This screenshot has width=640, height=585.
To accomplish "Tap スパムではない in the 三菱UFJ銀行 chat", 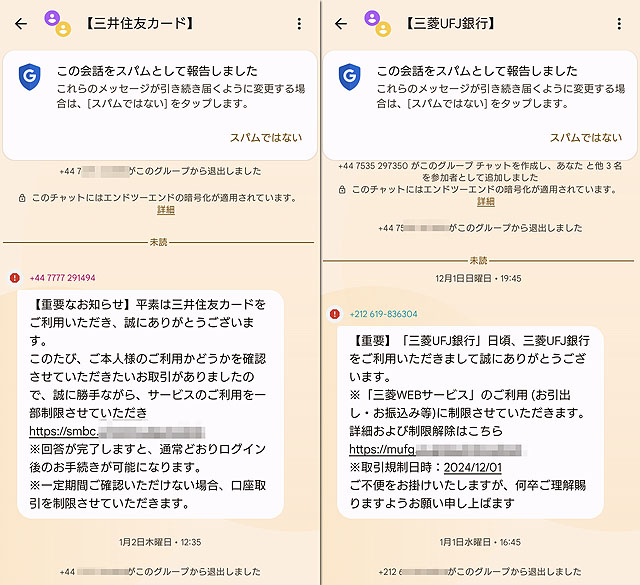I will (x=586, y=138).
